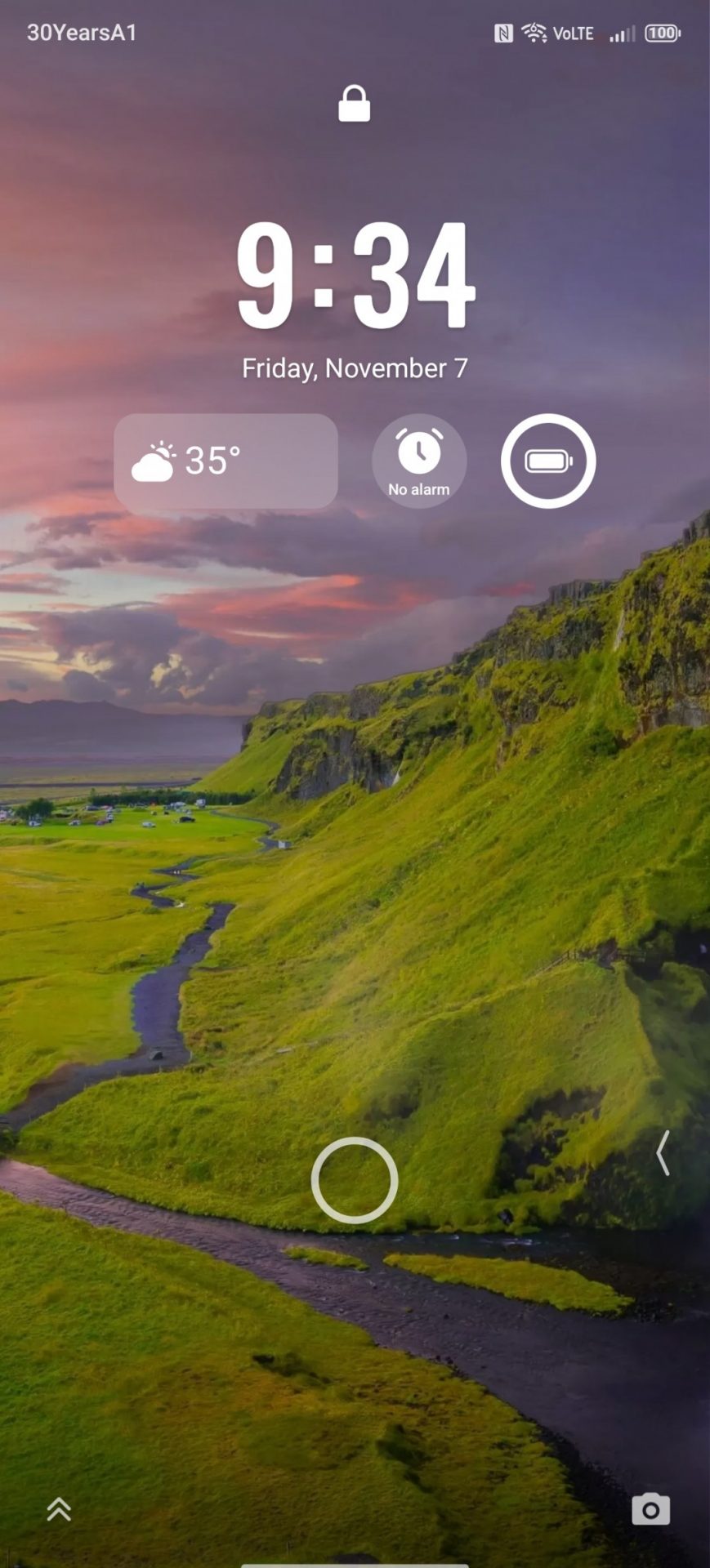Tap the battery status widget
Image resolution: width=710 pixels, height=1568 pixels.
[x=548, y=461]
